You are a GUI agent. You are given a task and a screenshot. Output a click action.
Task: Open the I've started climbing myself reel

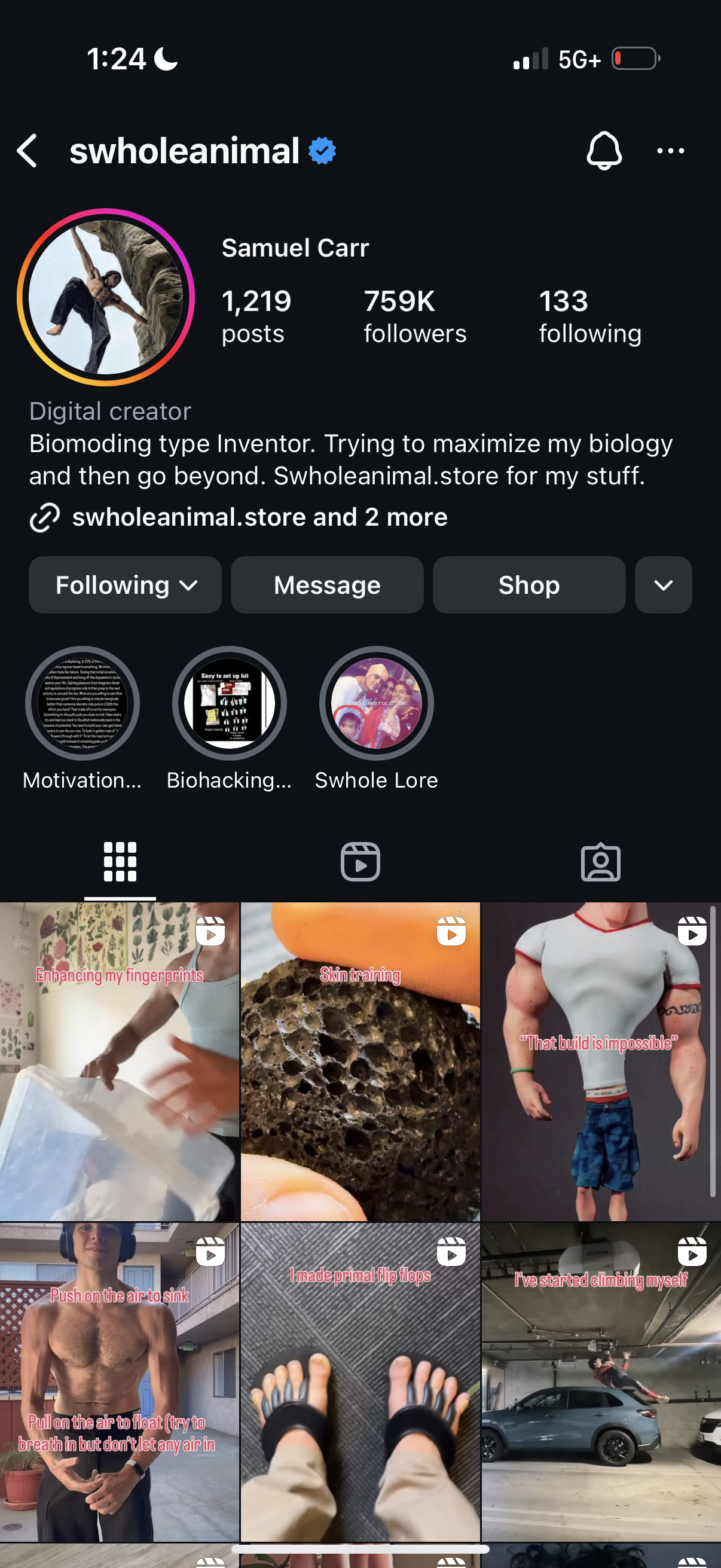click(600, 1382)
